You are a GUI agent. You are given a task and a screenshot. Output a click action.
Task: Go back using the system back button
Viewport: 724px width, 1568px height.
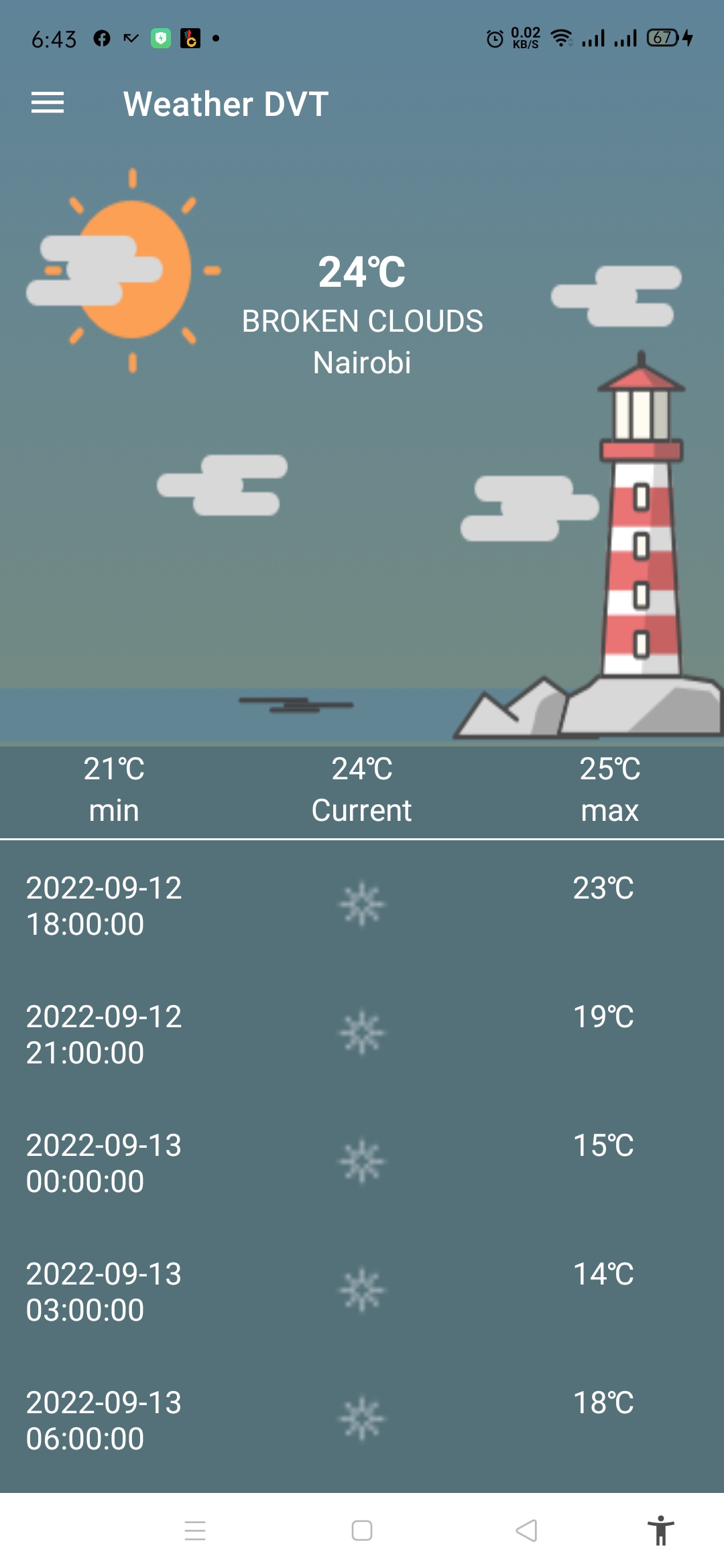[x=527, y=1530]
